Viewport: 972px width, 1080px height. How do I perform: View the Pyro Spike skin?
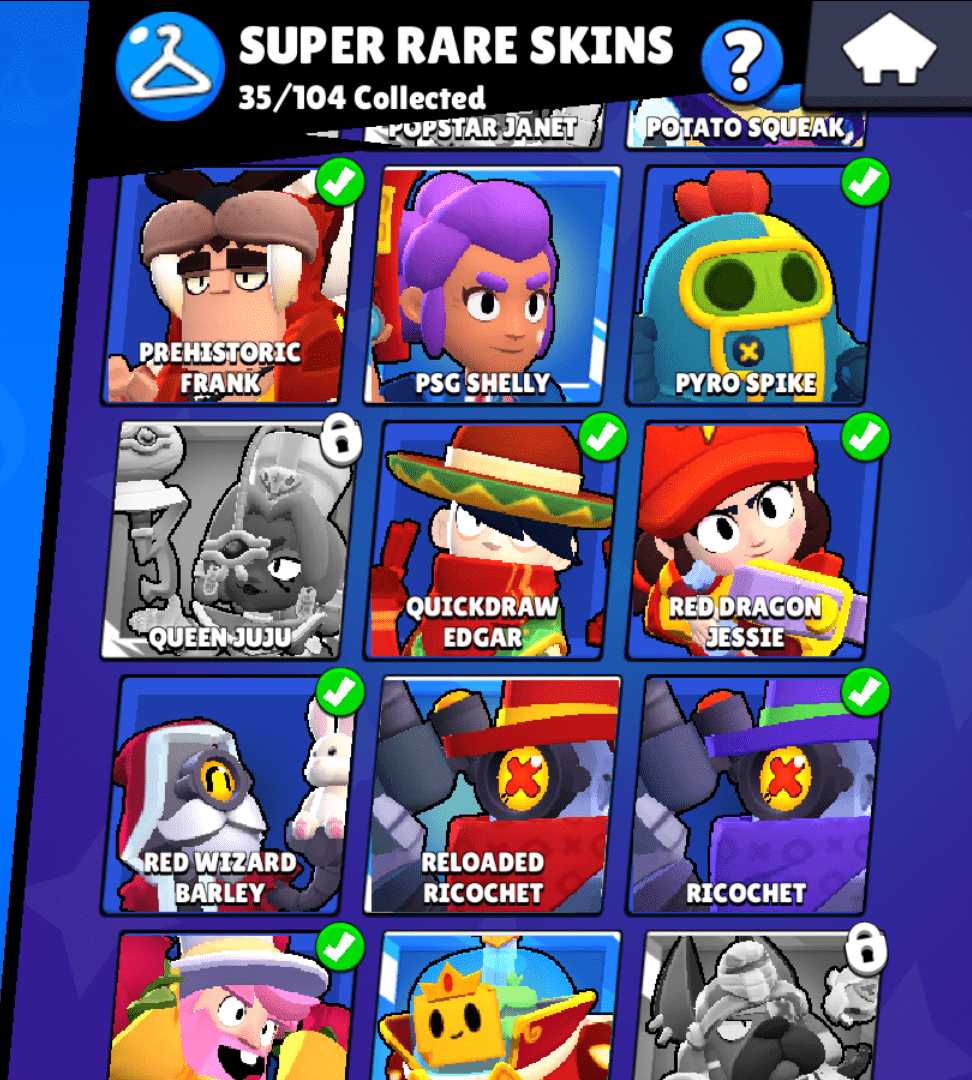click(758, 285)
